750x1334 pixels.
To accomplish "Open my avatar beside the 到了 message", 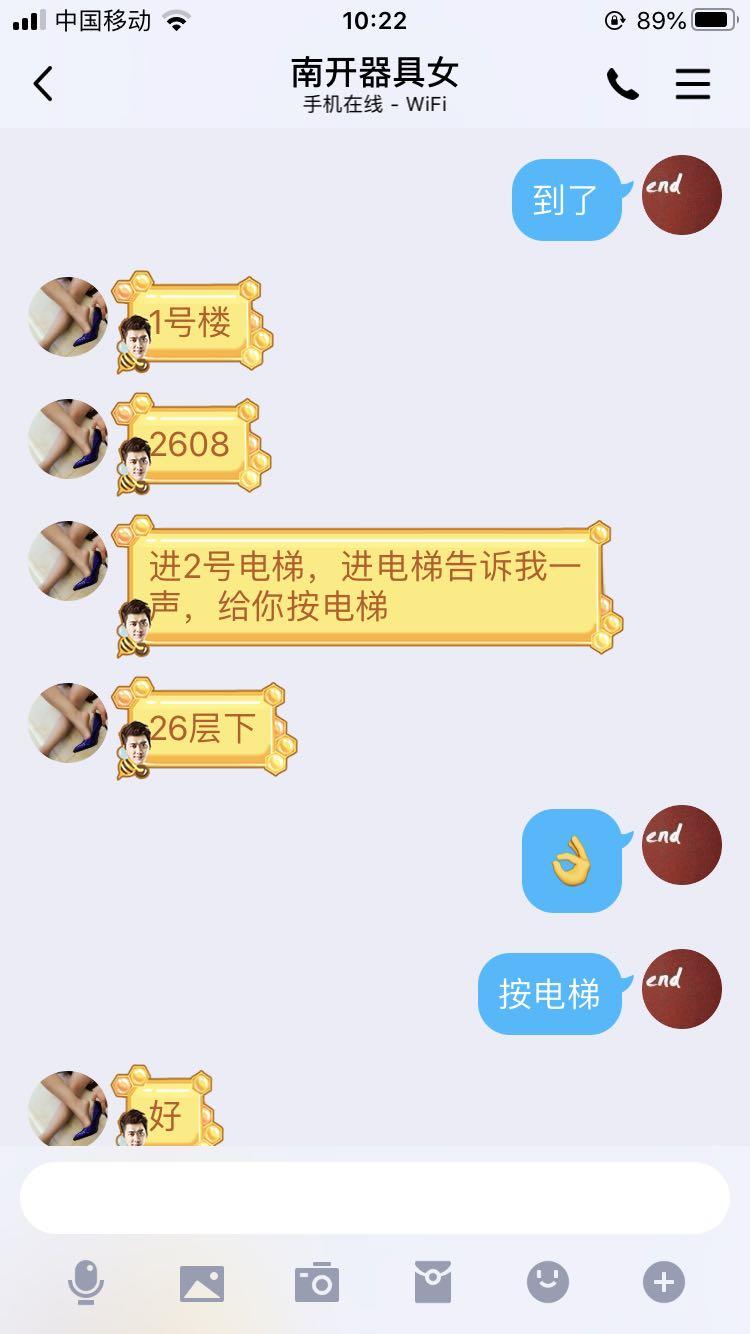I will [681, 195].
